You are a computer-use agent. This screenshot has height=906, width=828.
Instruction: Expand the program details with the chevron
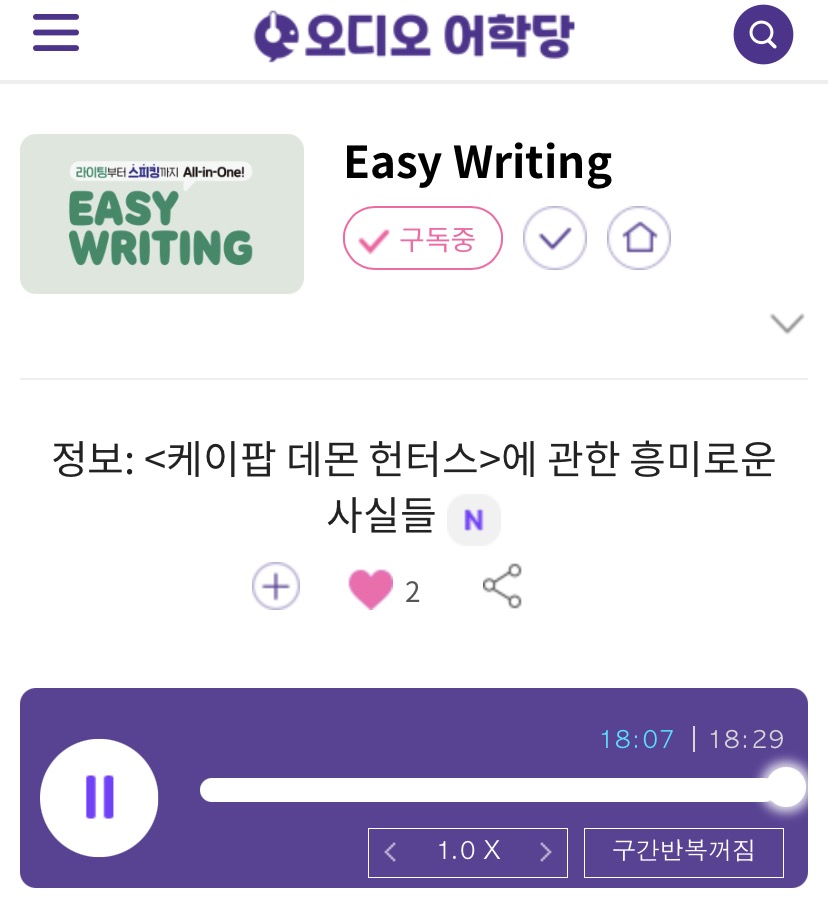point(787,322)
